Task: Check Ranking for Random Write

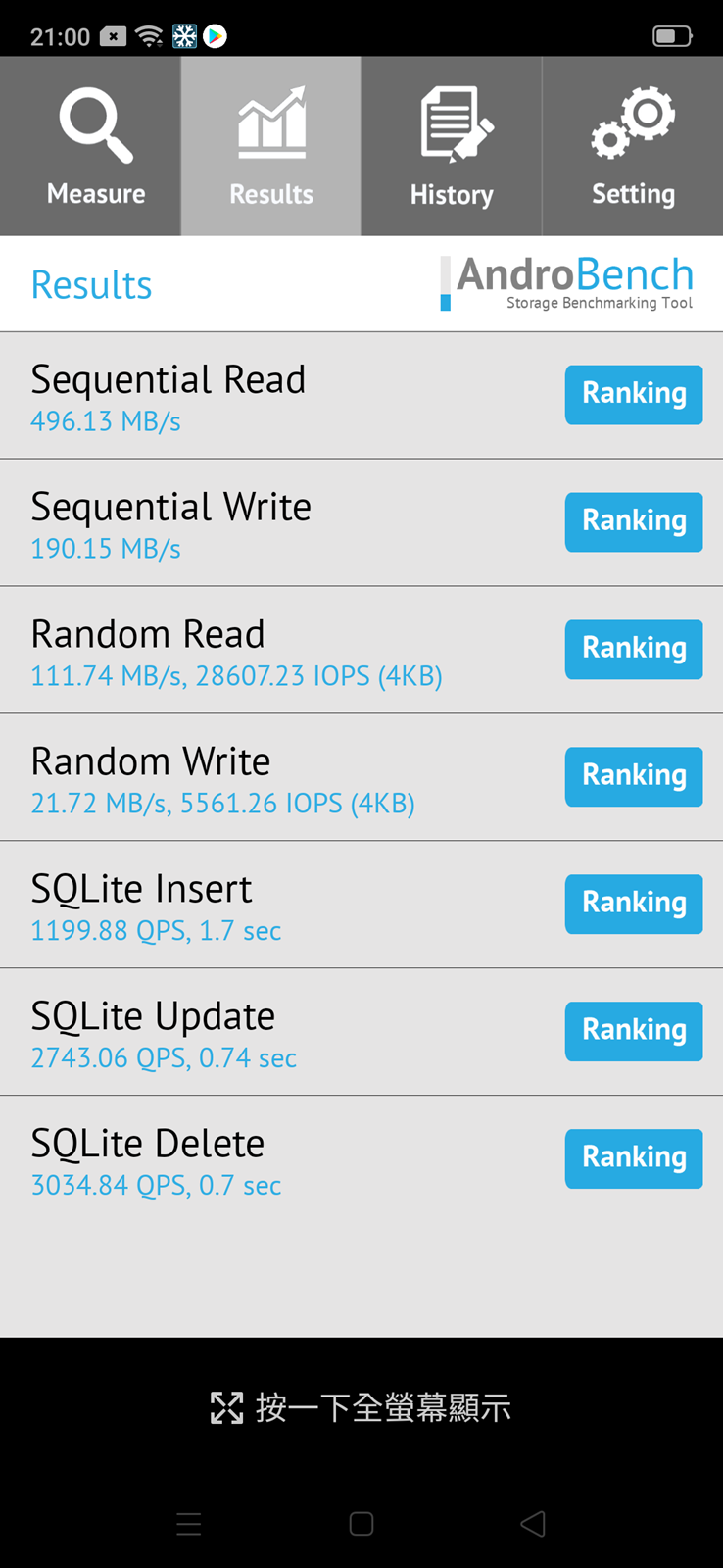Action: (x=633, y=776)
